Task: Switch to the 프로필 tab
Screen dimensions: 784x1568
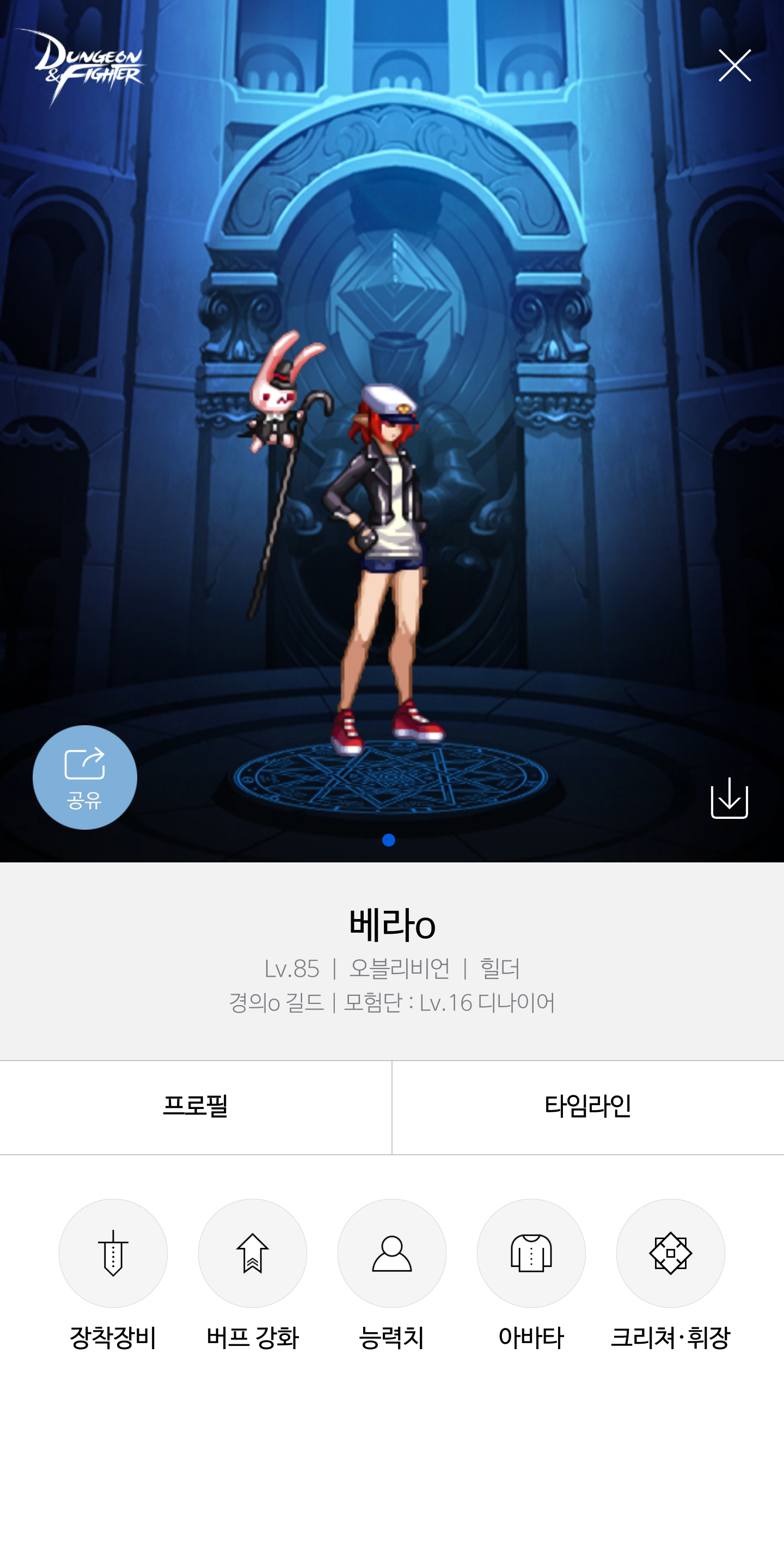Action: 195,1107
